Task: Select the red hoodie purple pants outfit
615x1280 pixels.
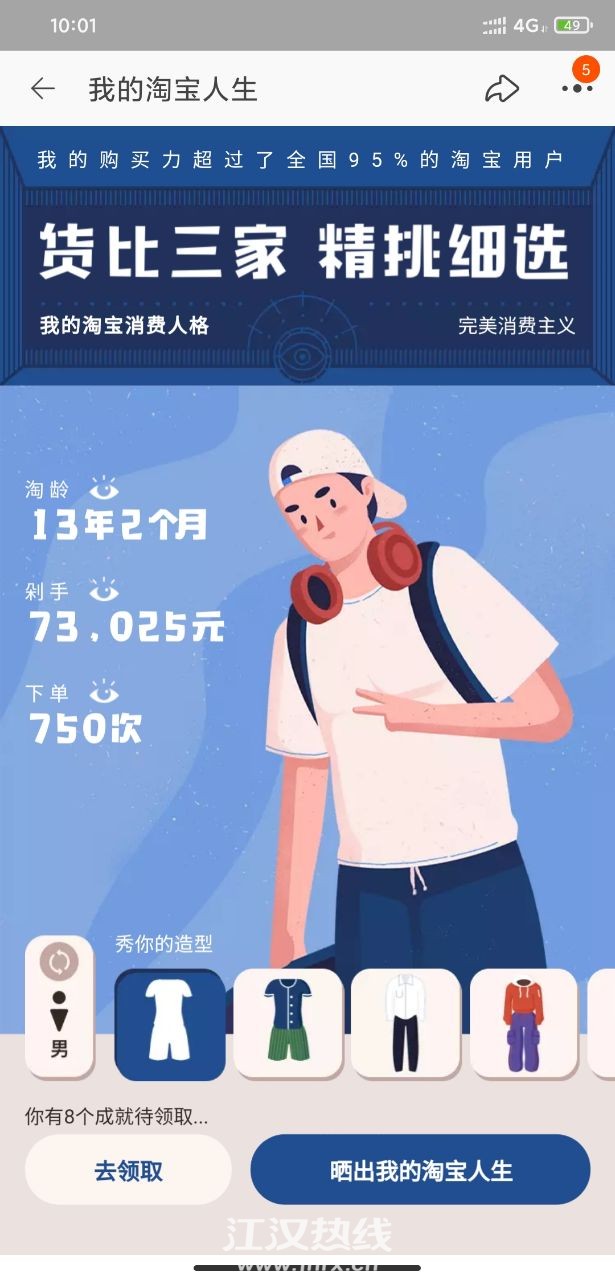Action: click(x=523, y=1022)
